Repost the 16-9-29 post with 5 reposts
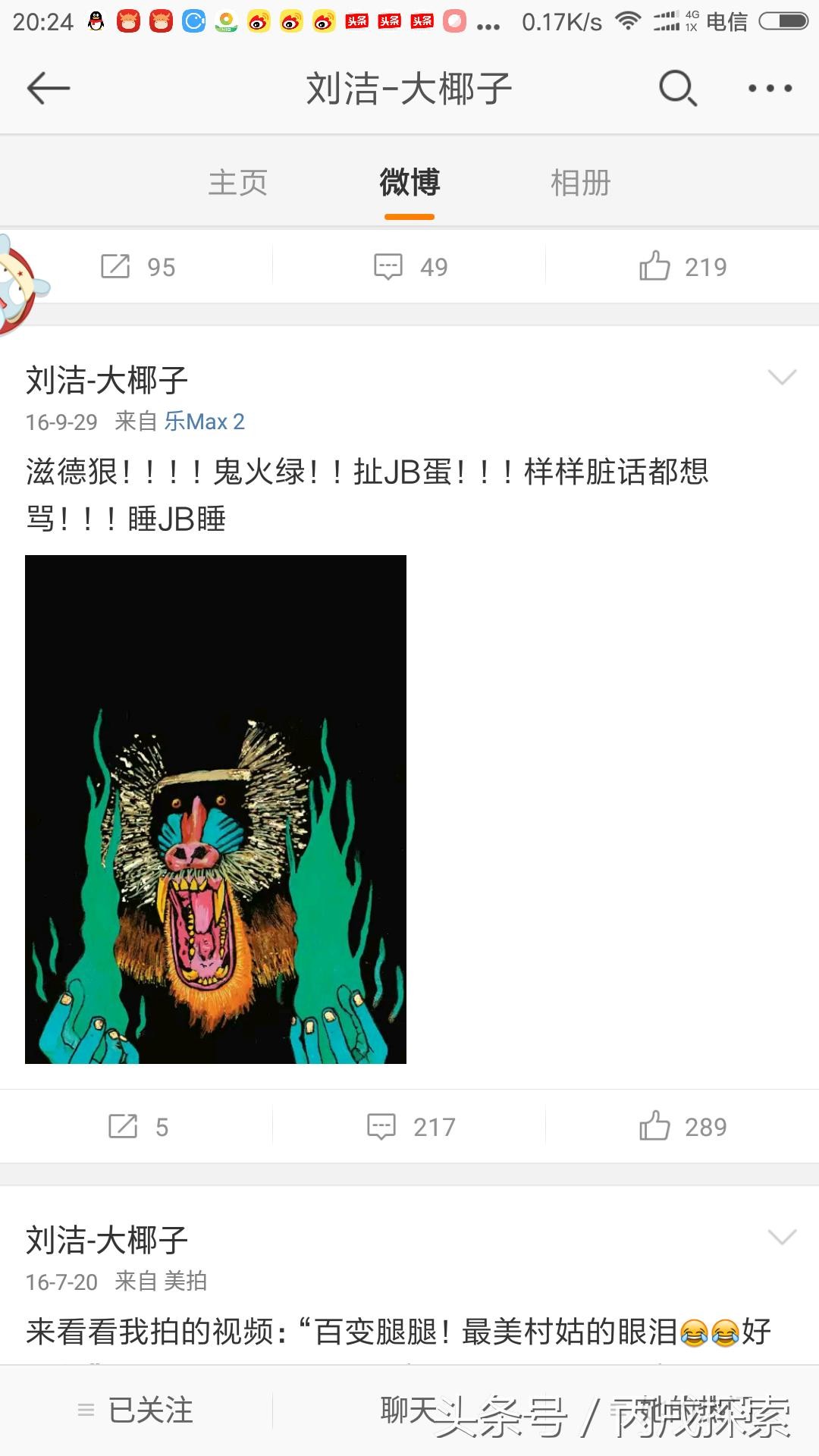The width and height of the screenshot is (819, 1456). tap(138, 1127)
